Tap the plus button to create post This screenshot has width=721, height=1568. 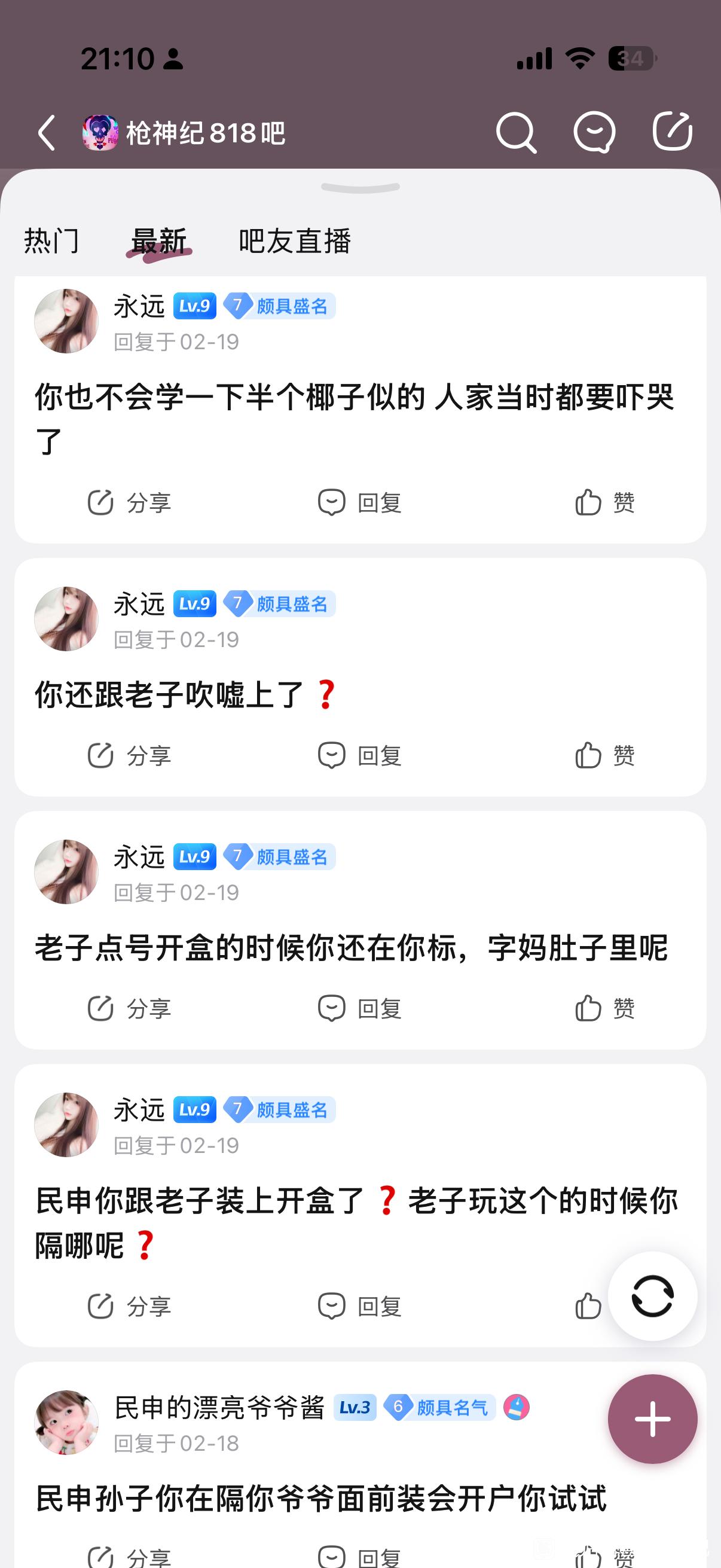(x=652, y=1419)
